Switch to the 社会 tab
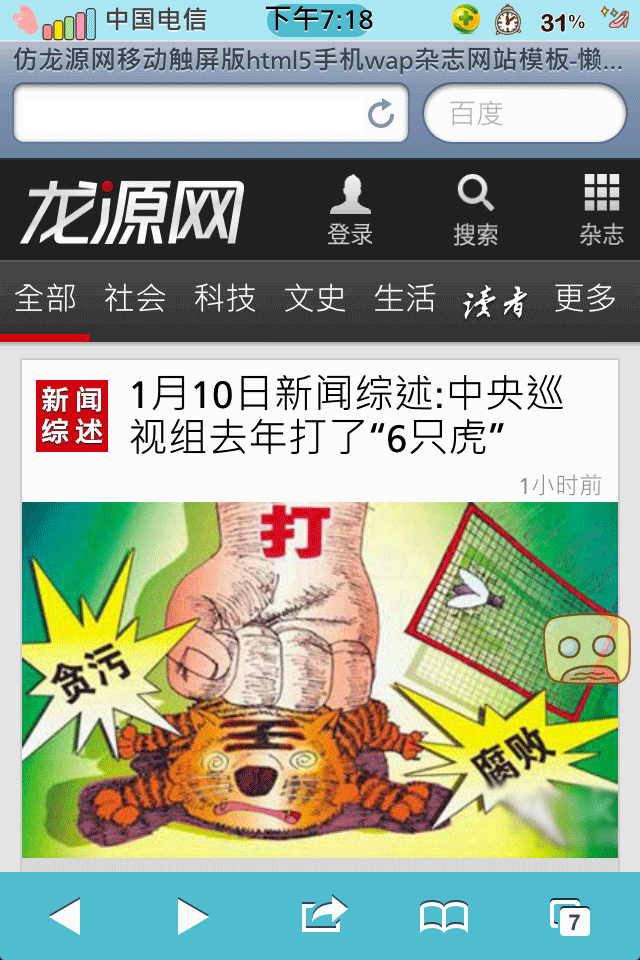 [x=135, y=299]
